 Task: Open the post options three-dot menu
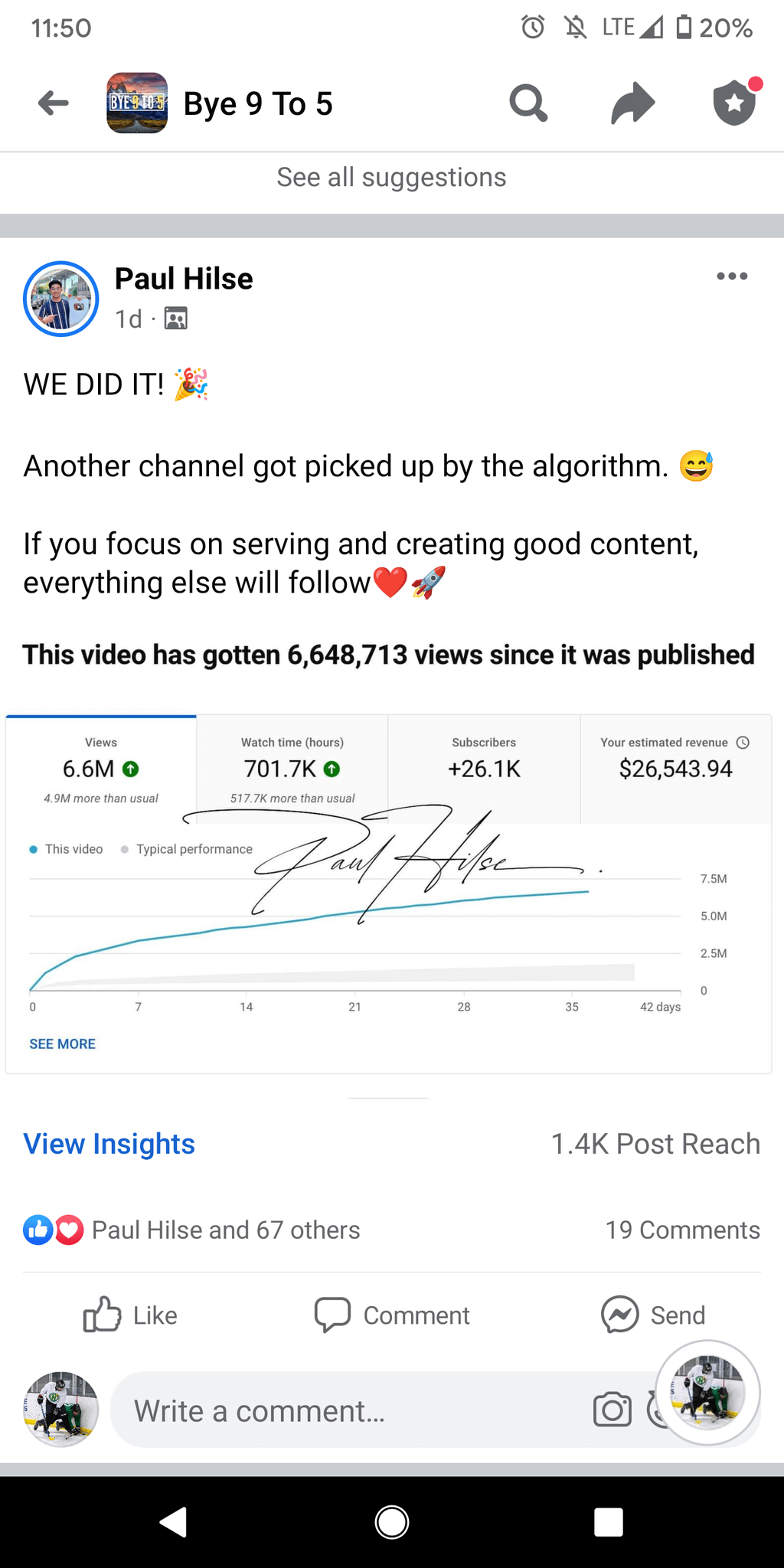[732, 276]
